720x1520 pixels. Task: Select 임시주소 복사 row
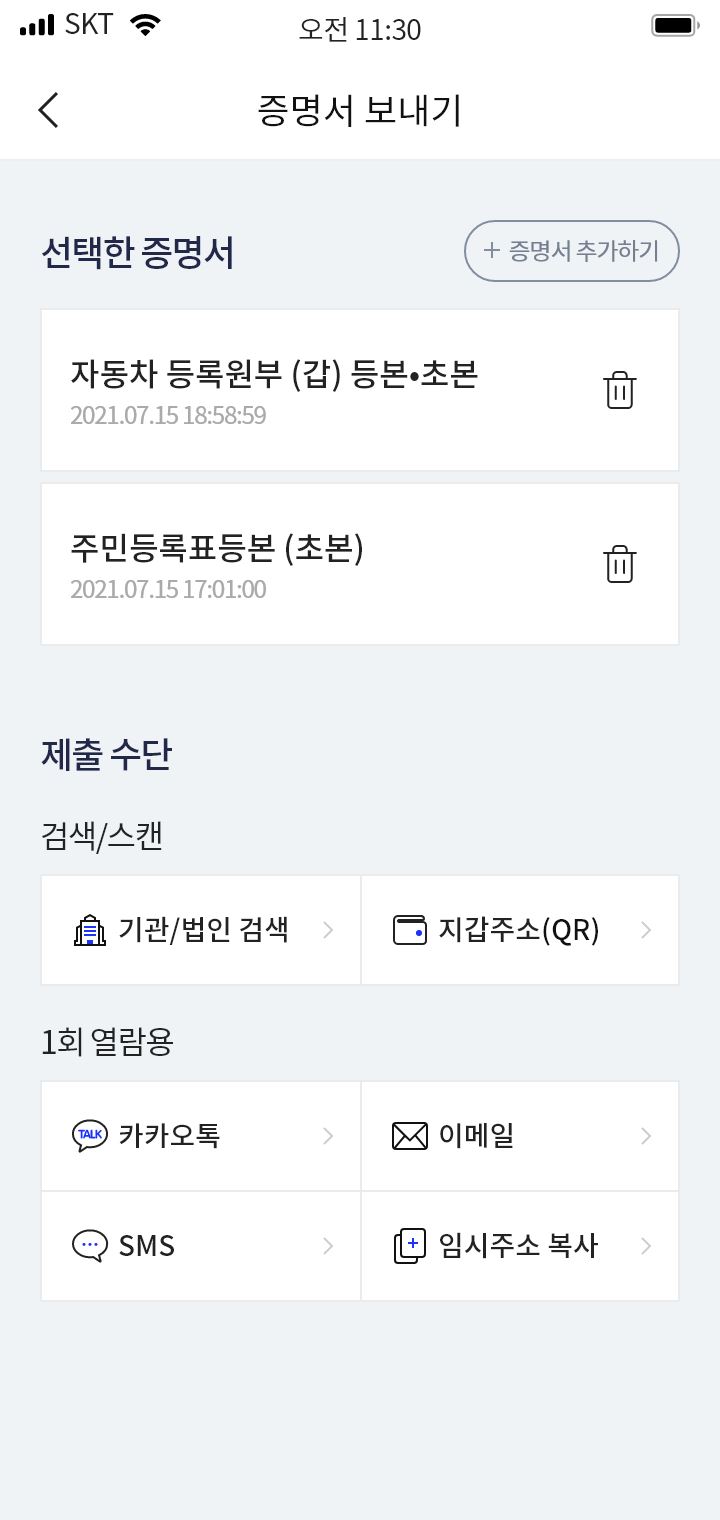pos(520,1245)
